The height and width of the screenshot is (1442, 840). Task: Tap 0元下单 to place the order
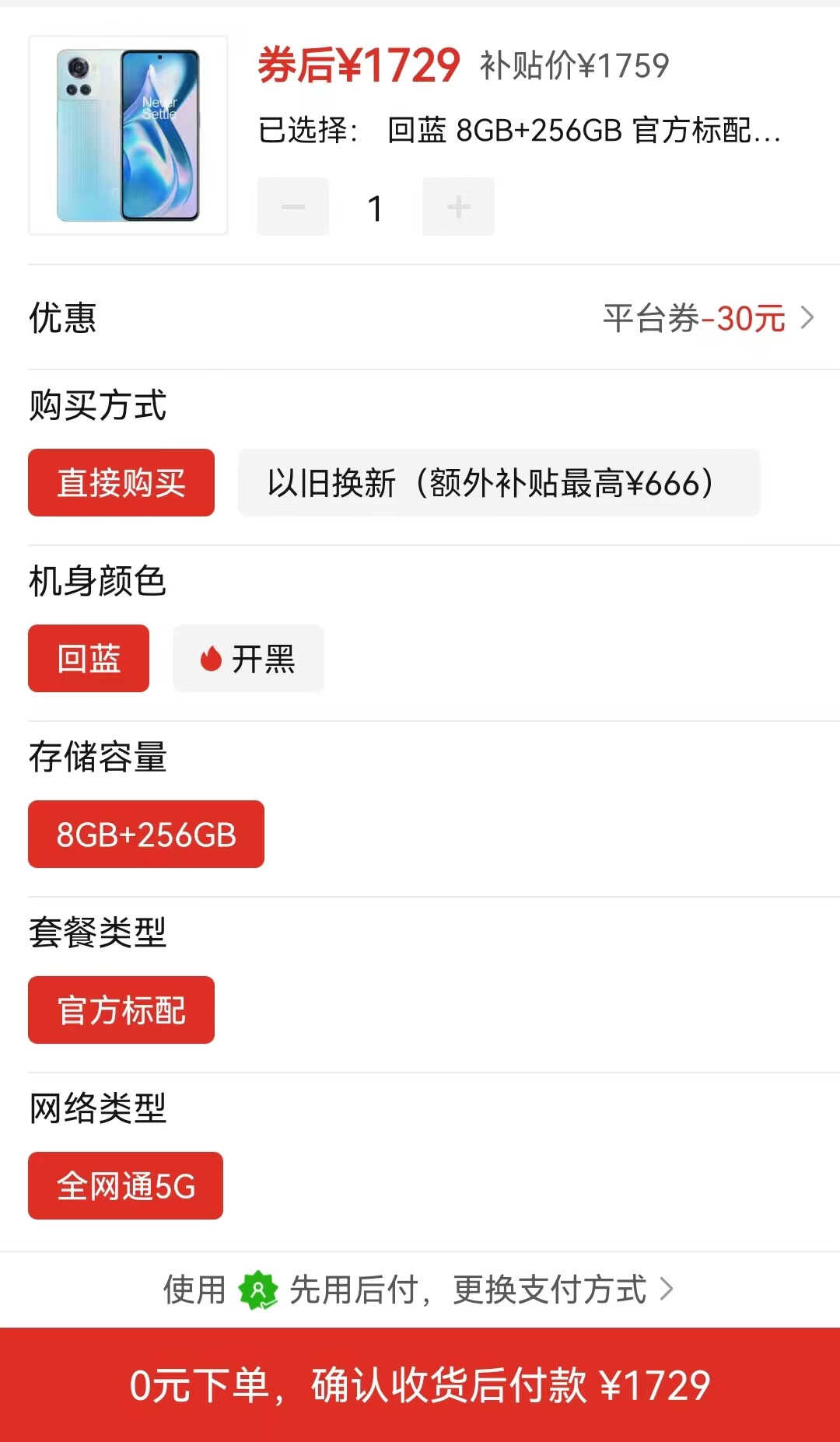420,1384
